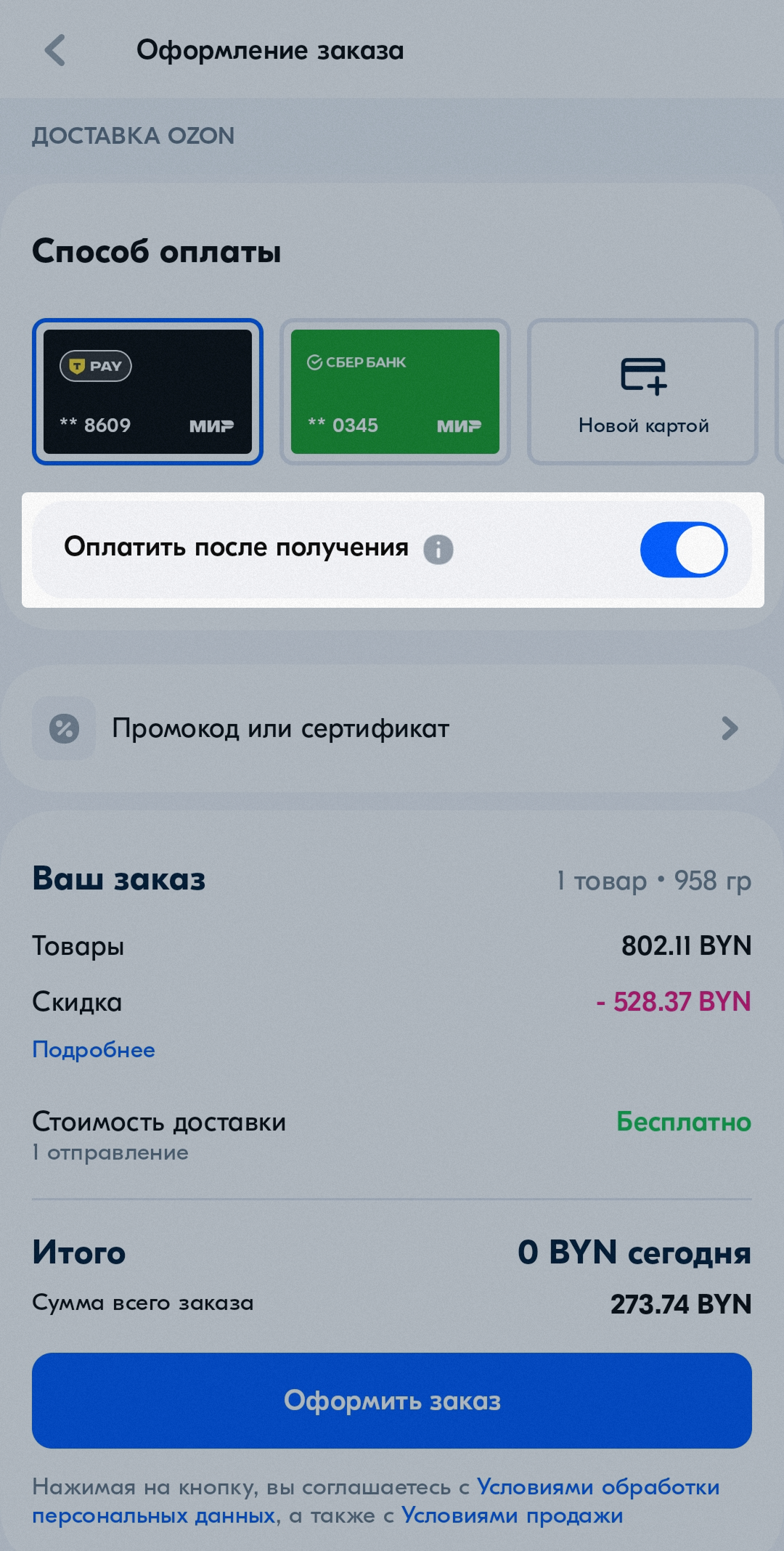Pay with a new card

pyautogui.click(x=643, y=392)
